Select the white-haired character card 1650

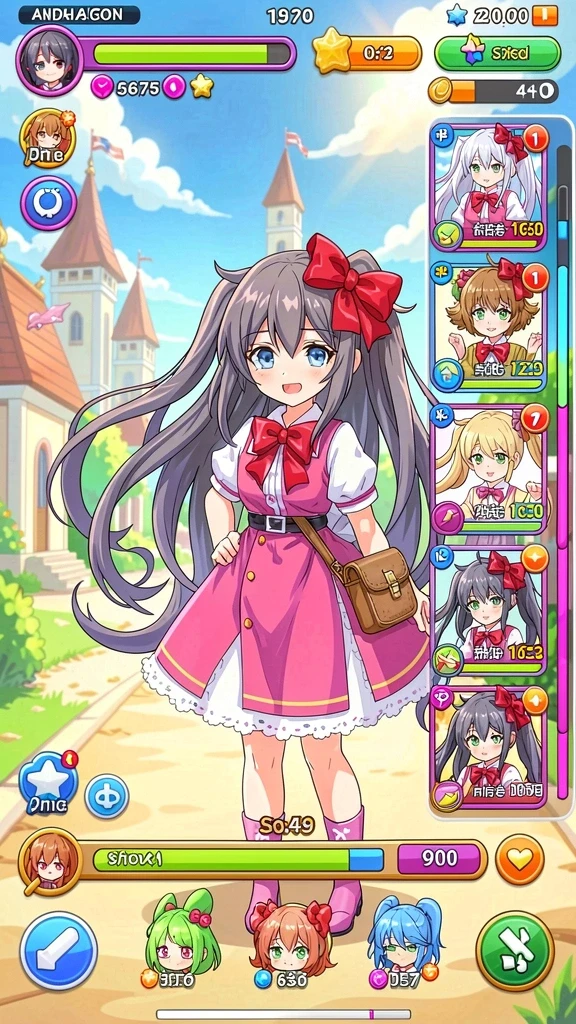(488, 187)
